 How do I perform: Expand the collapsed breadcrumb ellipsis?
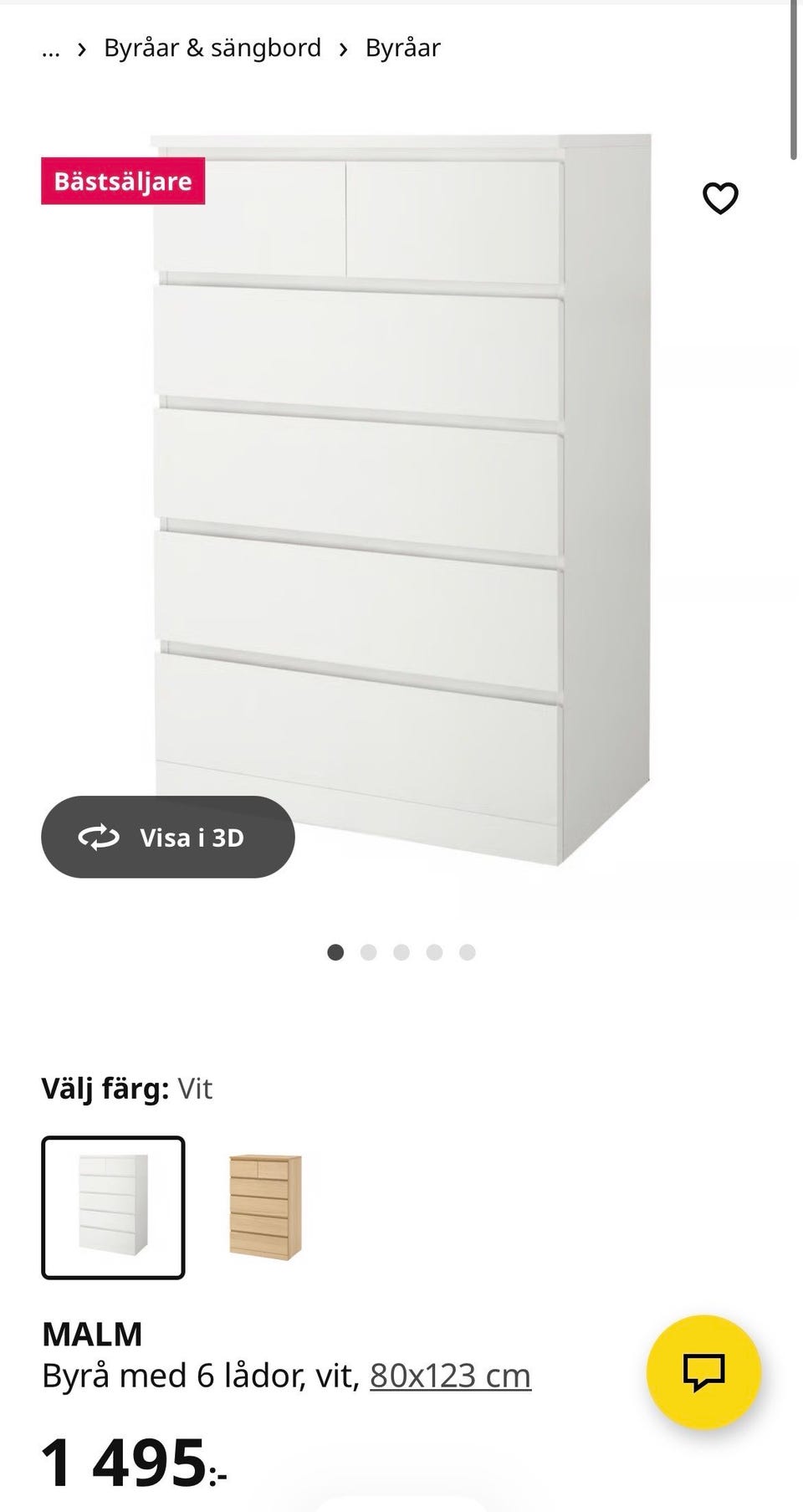(x=50, y=49)
